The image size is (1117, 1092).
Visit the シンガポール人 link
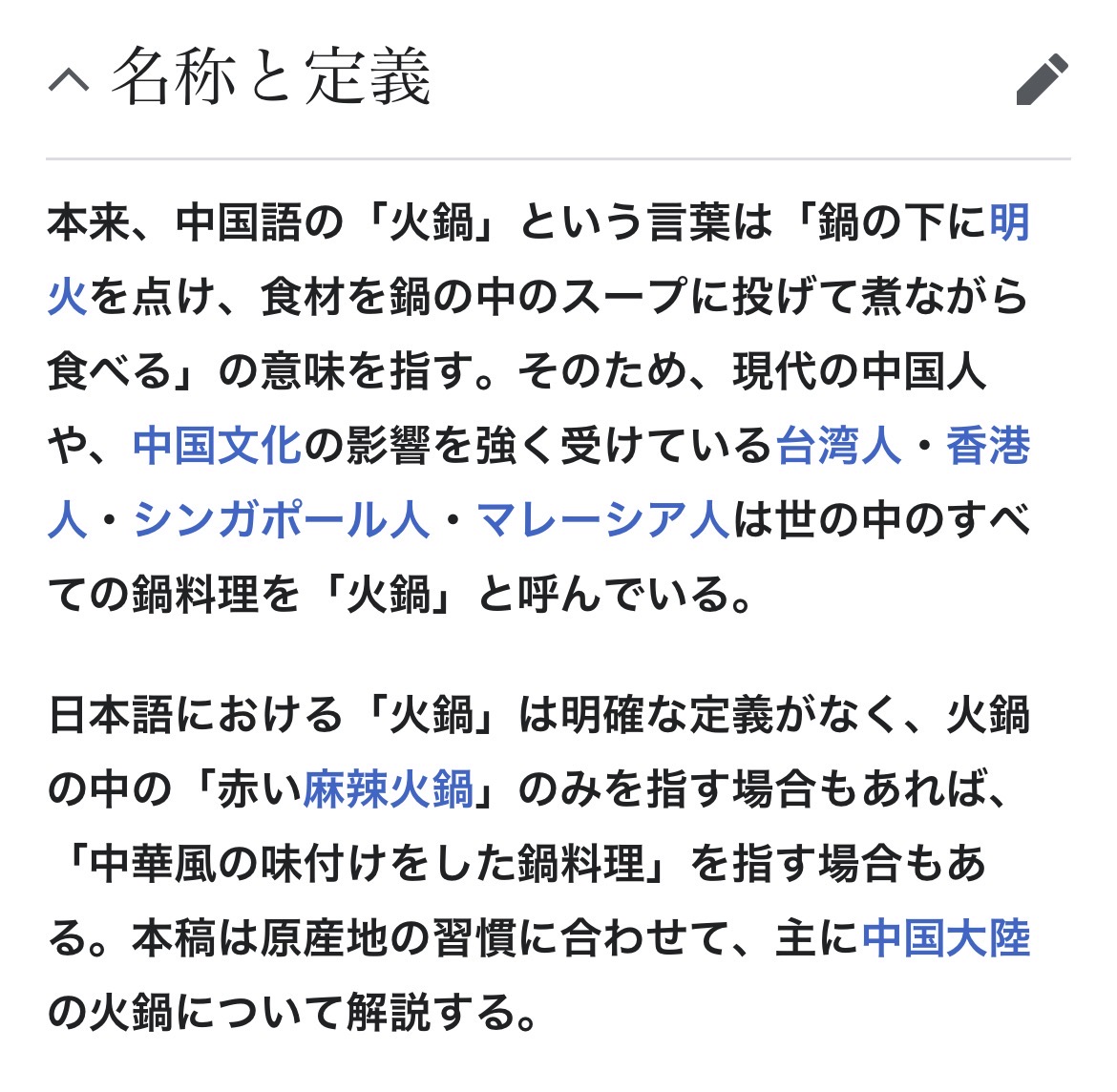[x=281, y=520]
